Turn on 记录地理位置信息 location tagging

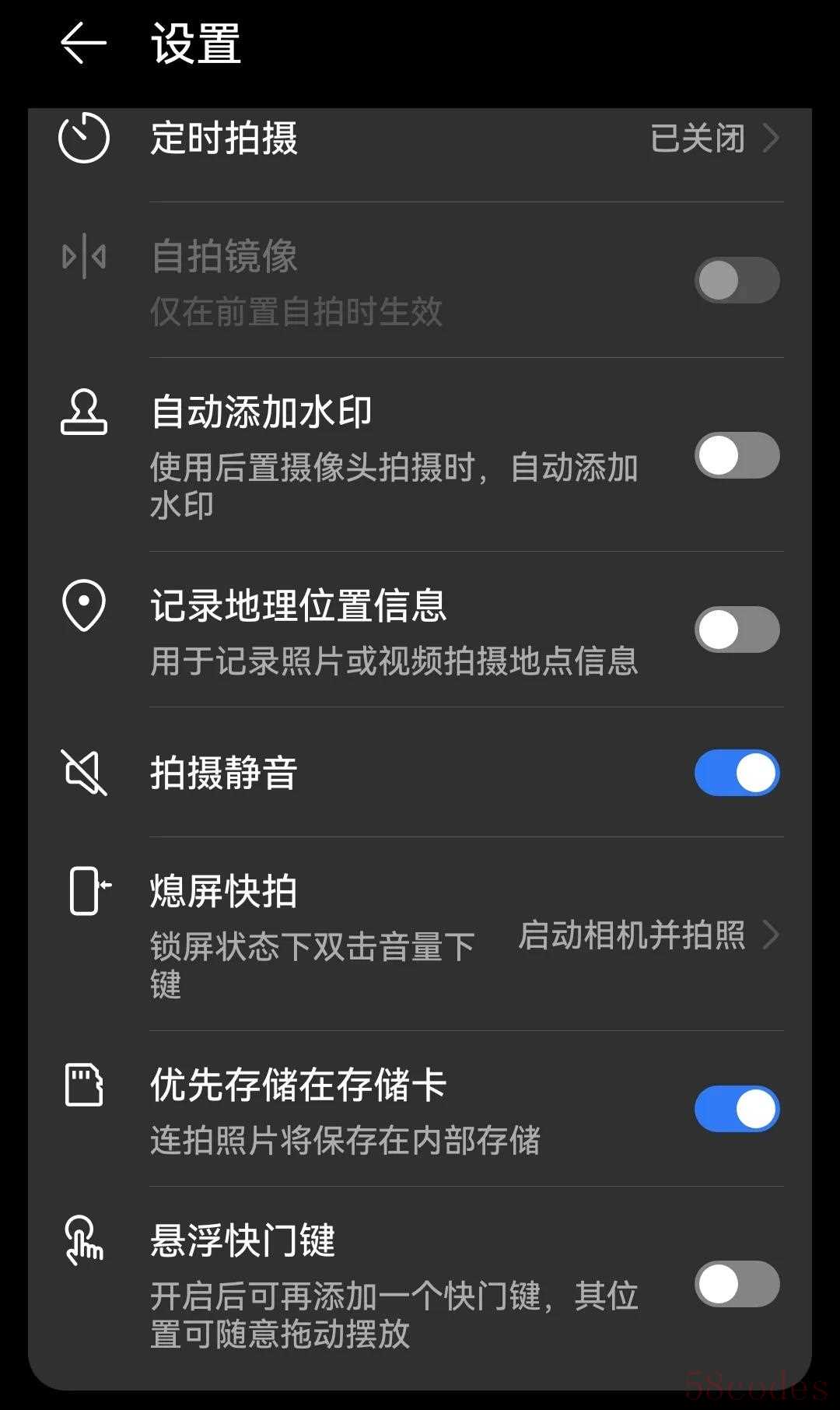pos(737,630)
